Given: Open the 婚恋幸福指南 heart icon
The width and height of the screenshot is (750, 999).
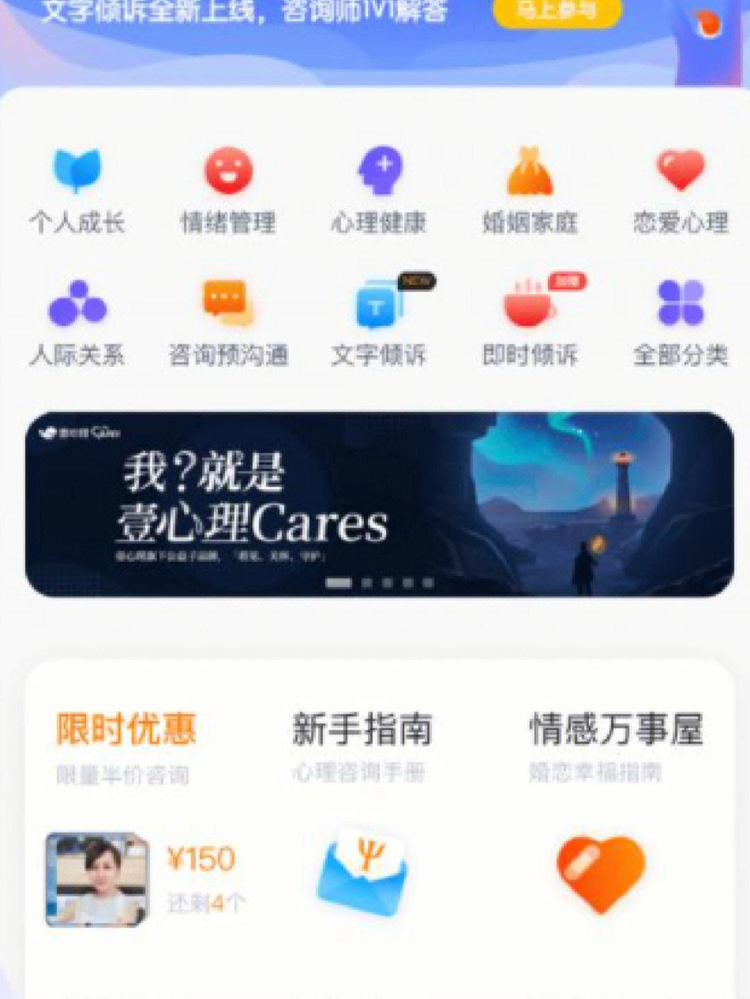Looking at the screenshot, I should 600,872.
